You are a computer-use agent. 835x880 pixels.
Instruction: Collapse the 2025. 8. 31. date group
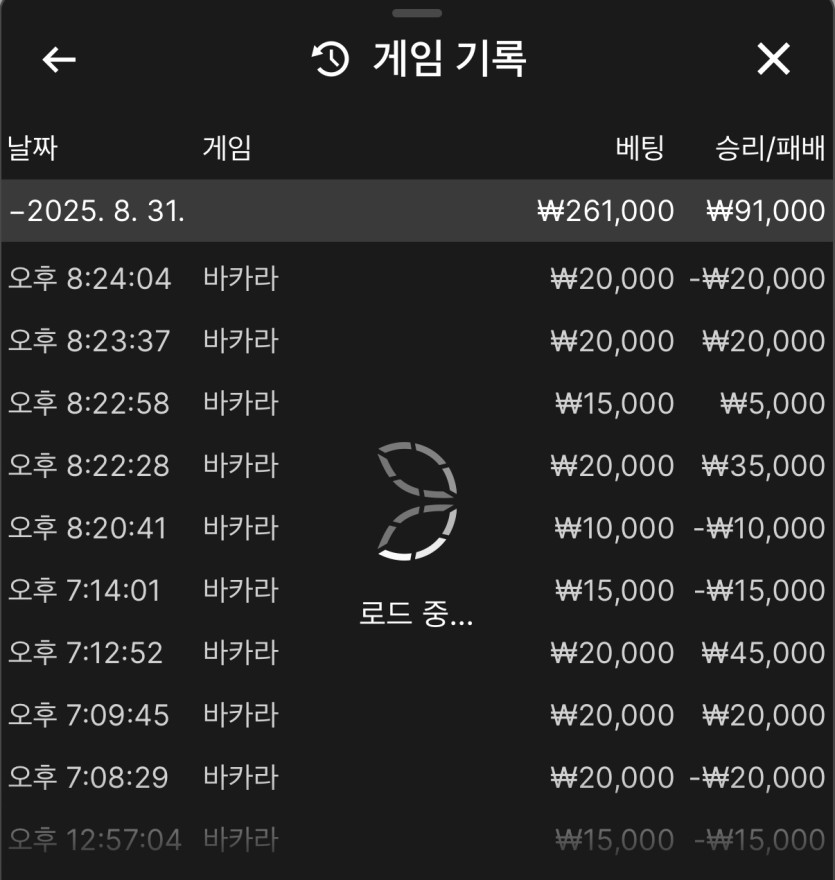[x=96, y=211]
